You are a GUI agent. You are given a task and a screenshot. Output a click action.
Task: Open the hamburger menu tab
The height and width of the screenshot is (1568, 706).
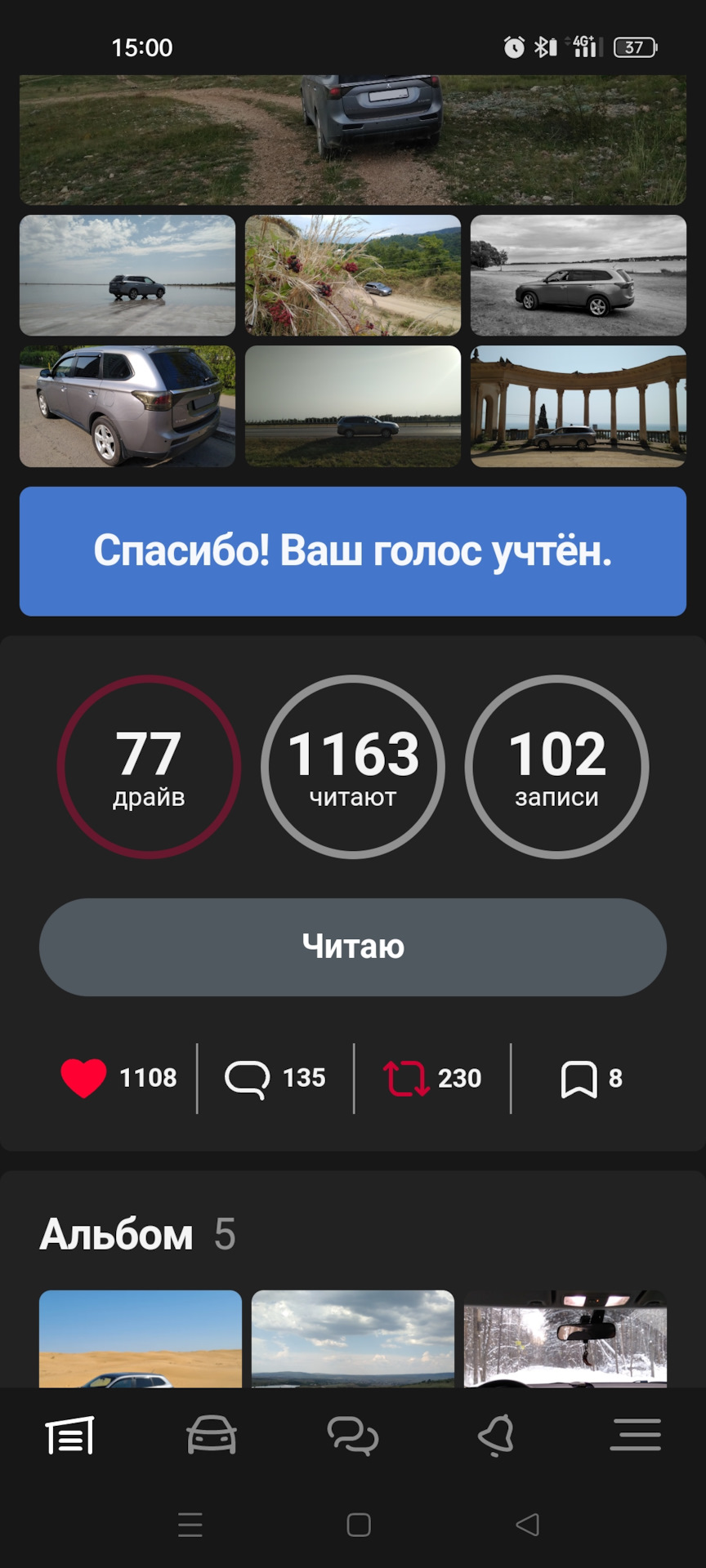coord(636,1435)
